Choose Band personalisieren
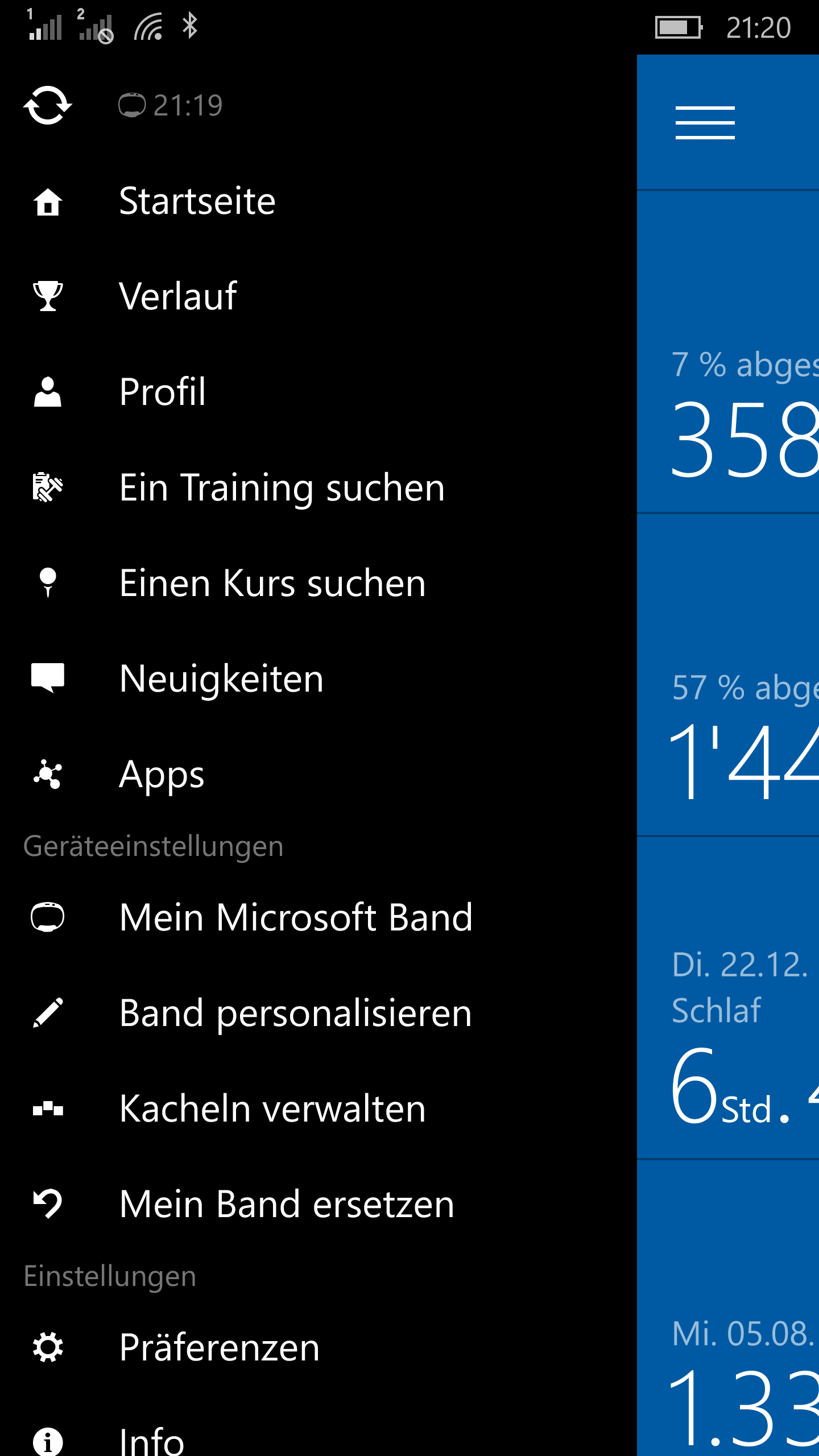819x1456 pixels. pos(318,1013)
